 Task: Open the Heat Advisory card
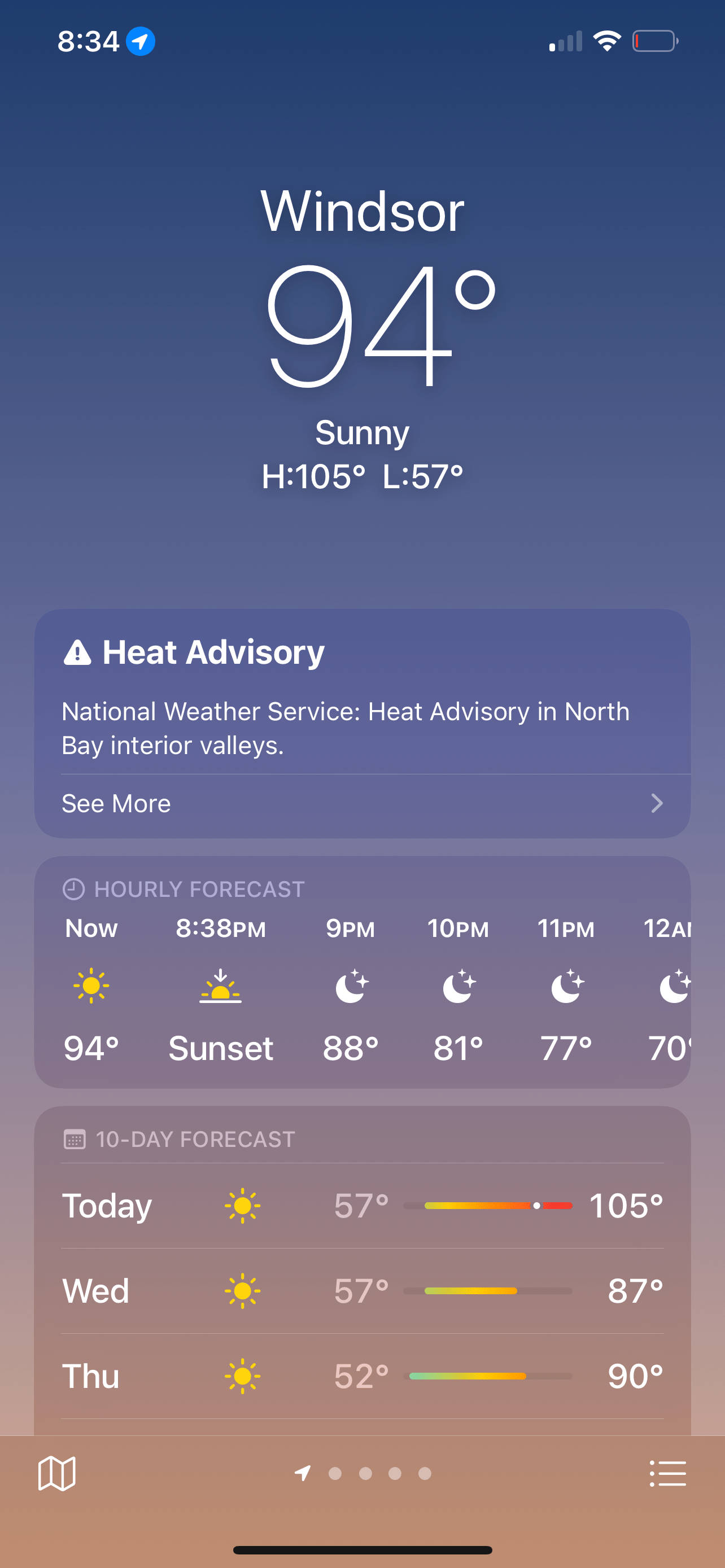pos(361,694)
